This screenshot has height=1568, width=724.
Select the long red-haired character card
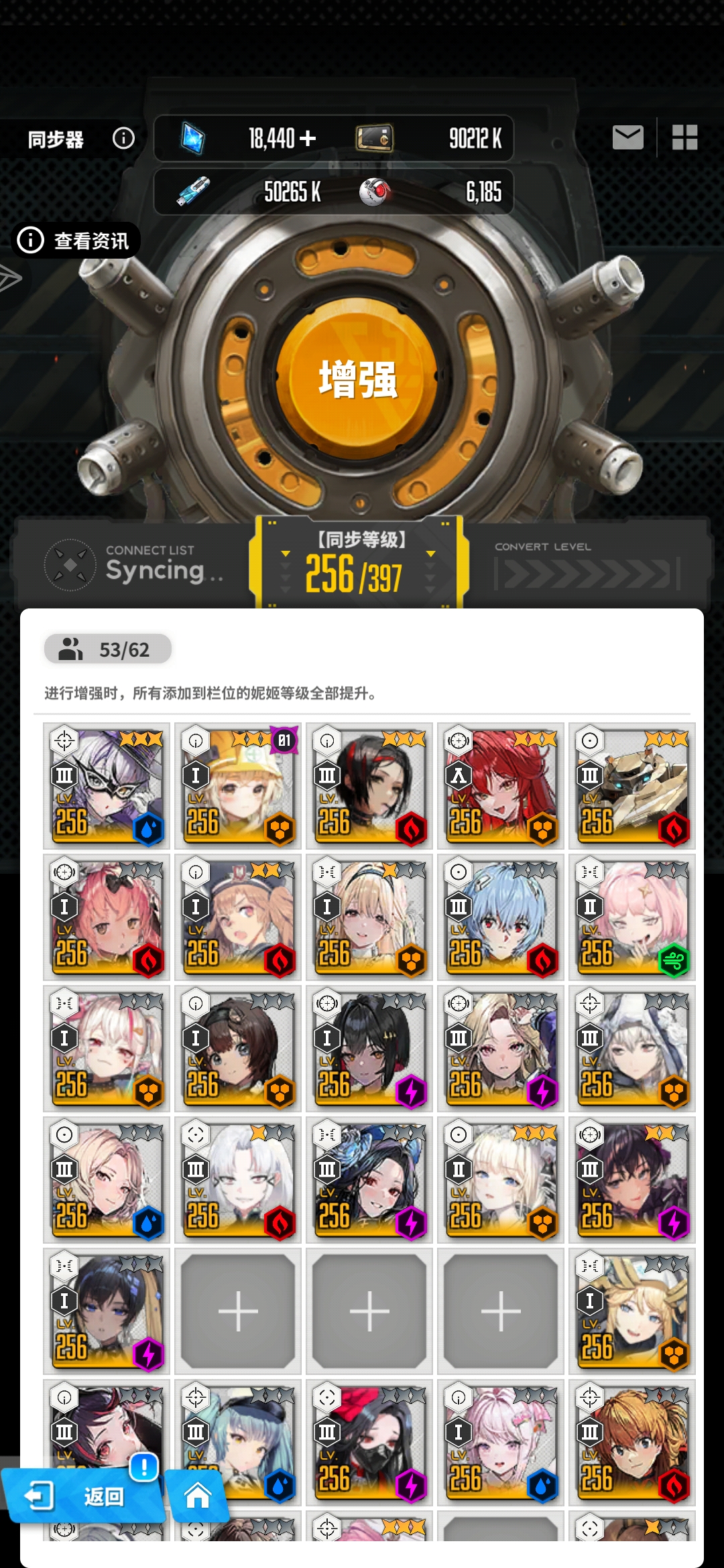[x=501, y=785]
